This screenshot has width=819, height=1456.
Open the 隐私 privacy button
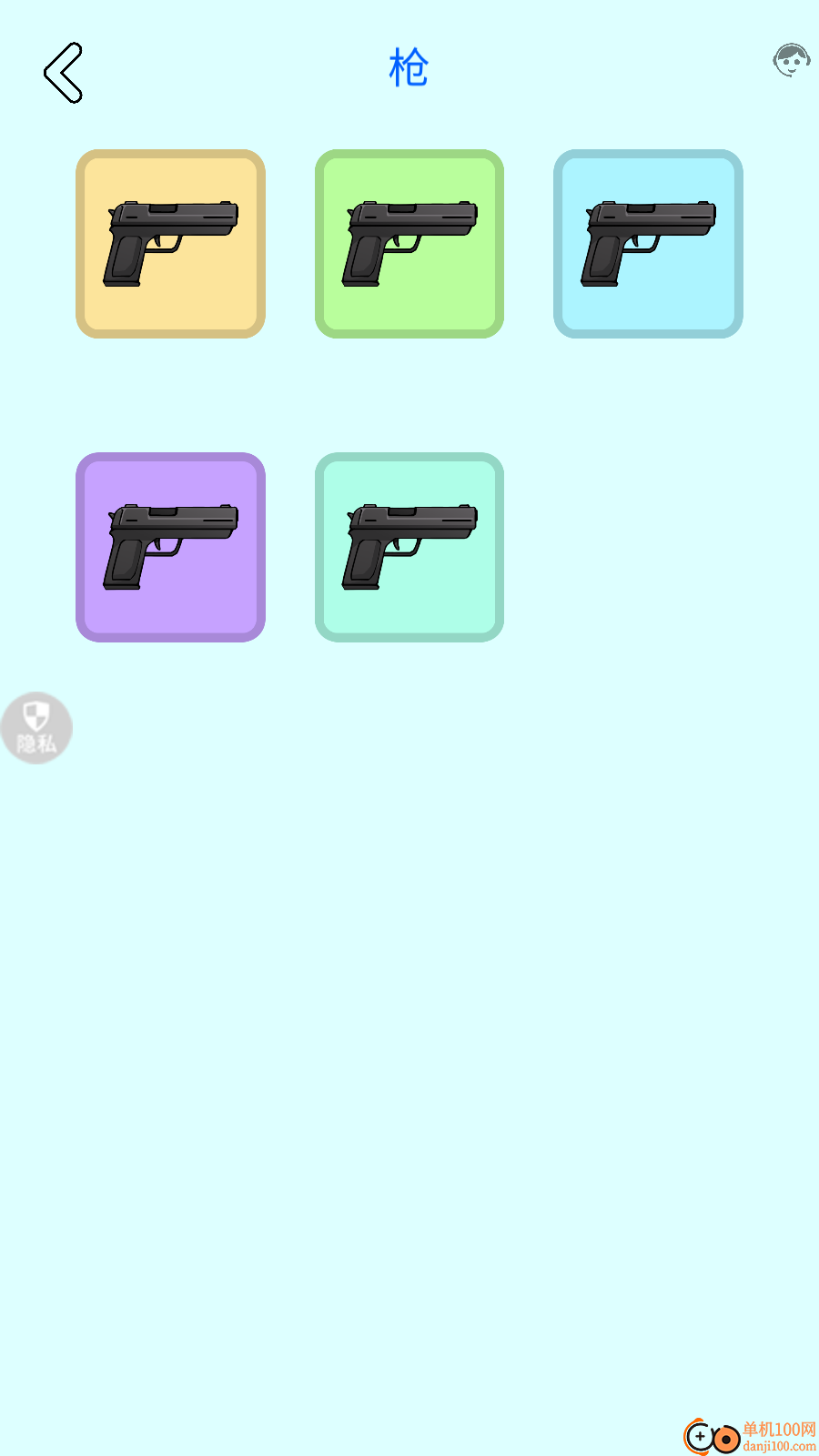(36, 728)
